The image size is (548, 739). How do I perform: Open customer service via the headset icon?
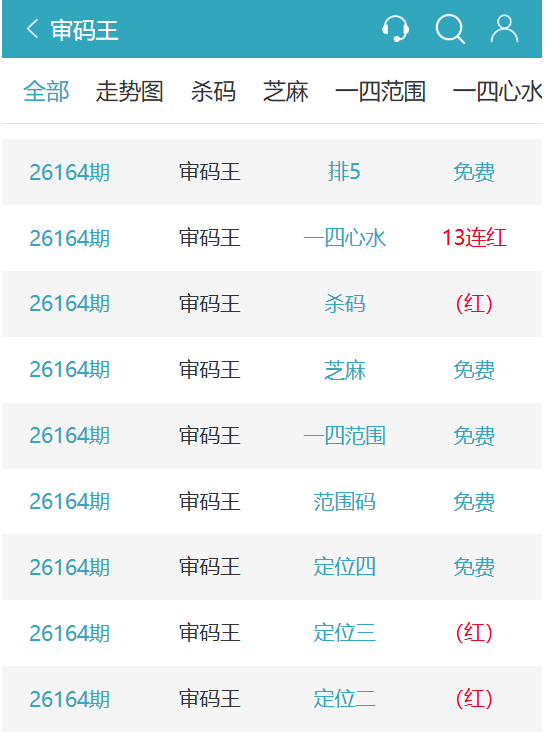(x=395, y=29)
